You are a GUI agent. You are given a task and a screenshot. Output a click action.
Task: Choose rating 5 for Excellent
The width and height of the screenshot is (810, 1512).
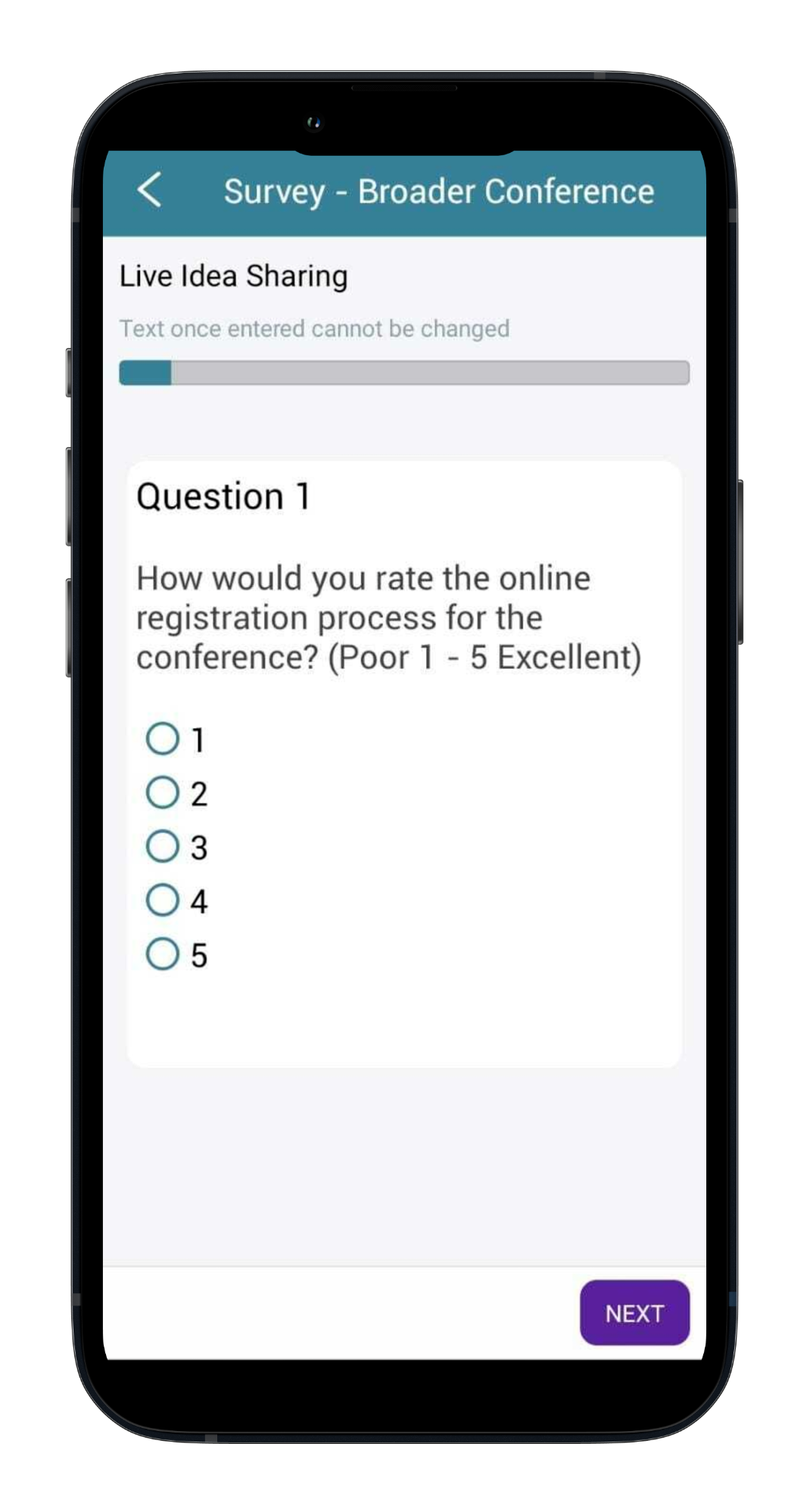pyautogui.click(x=163, y=954)
